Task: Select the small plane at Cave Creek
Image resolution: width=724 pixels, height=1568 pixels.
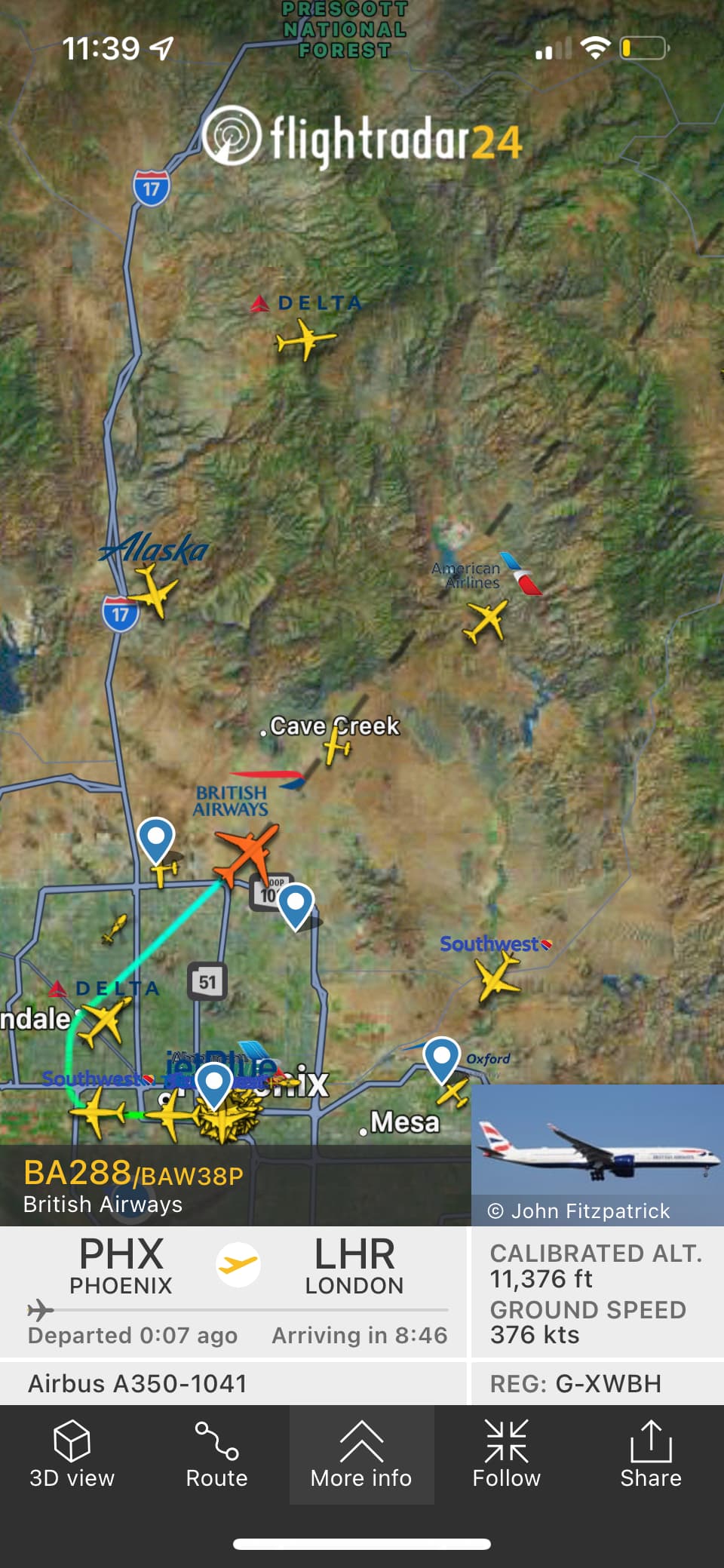Action: (x=336, y=747)
